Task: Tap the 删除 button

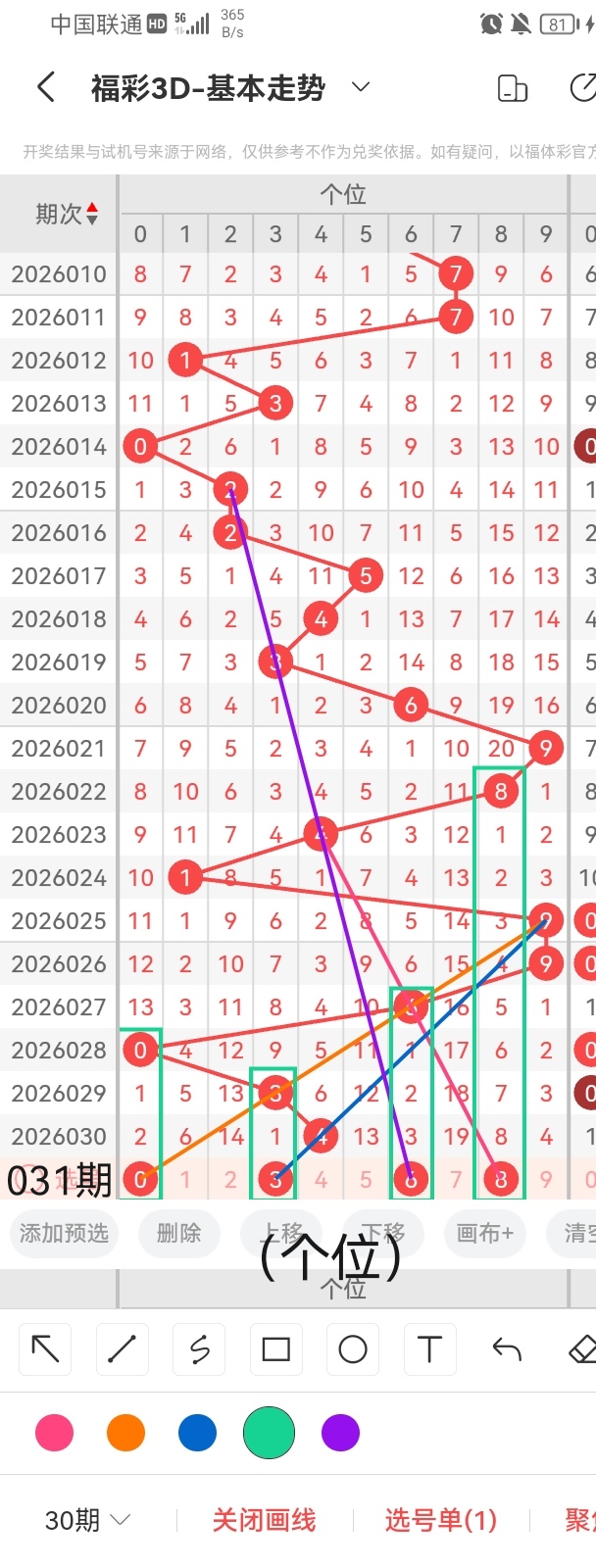Action: (178, 1233)
